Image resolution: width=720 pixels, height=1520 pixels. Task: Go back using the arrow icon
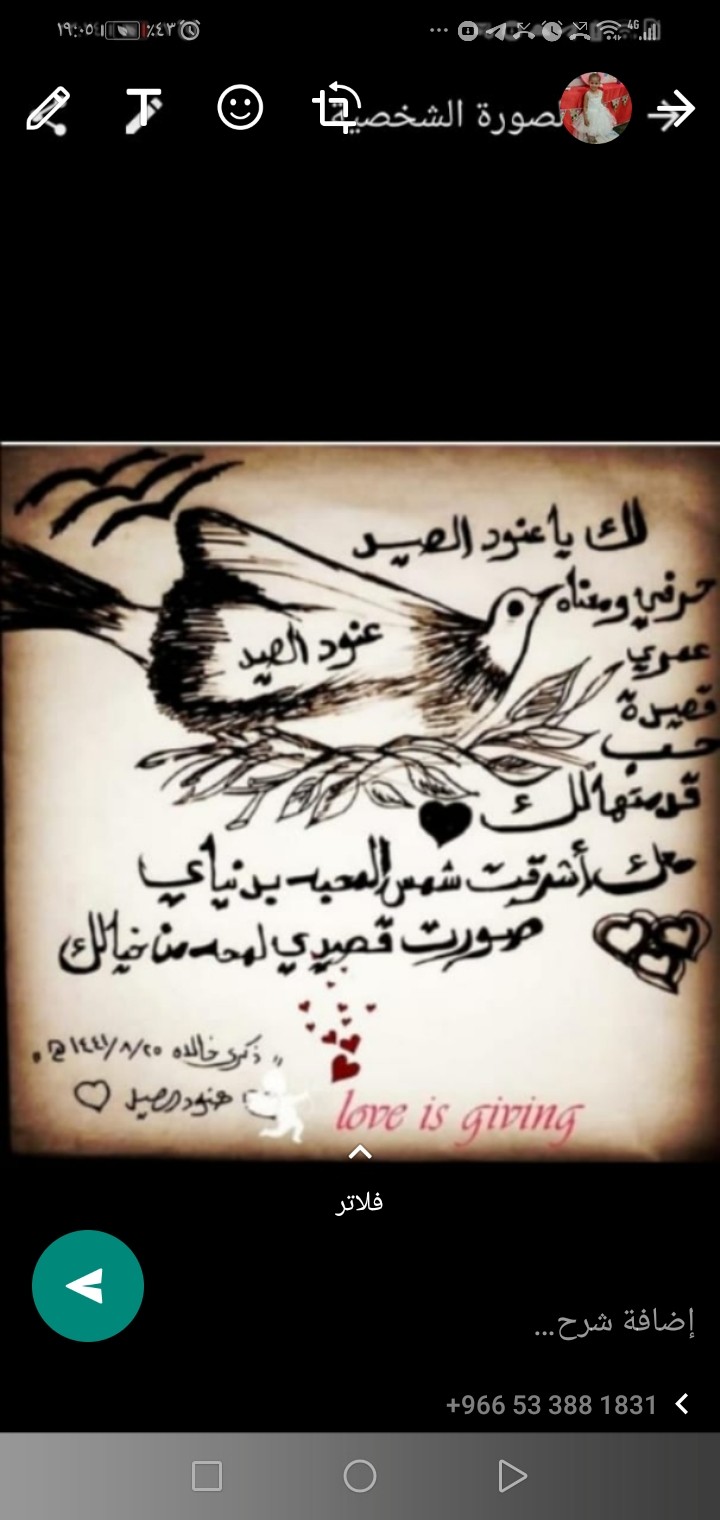pos(671,110)
